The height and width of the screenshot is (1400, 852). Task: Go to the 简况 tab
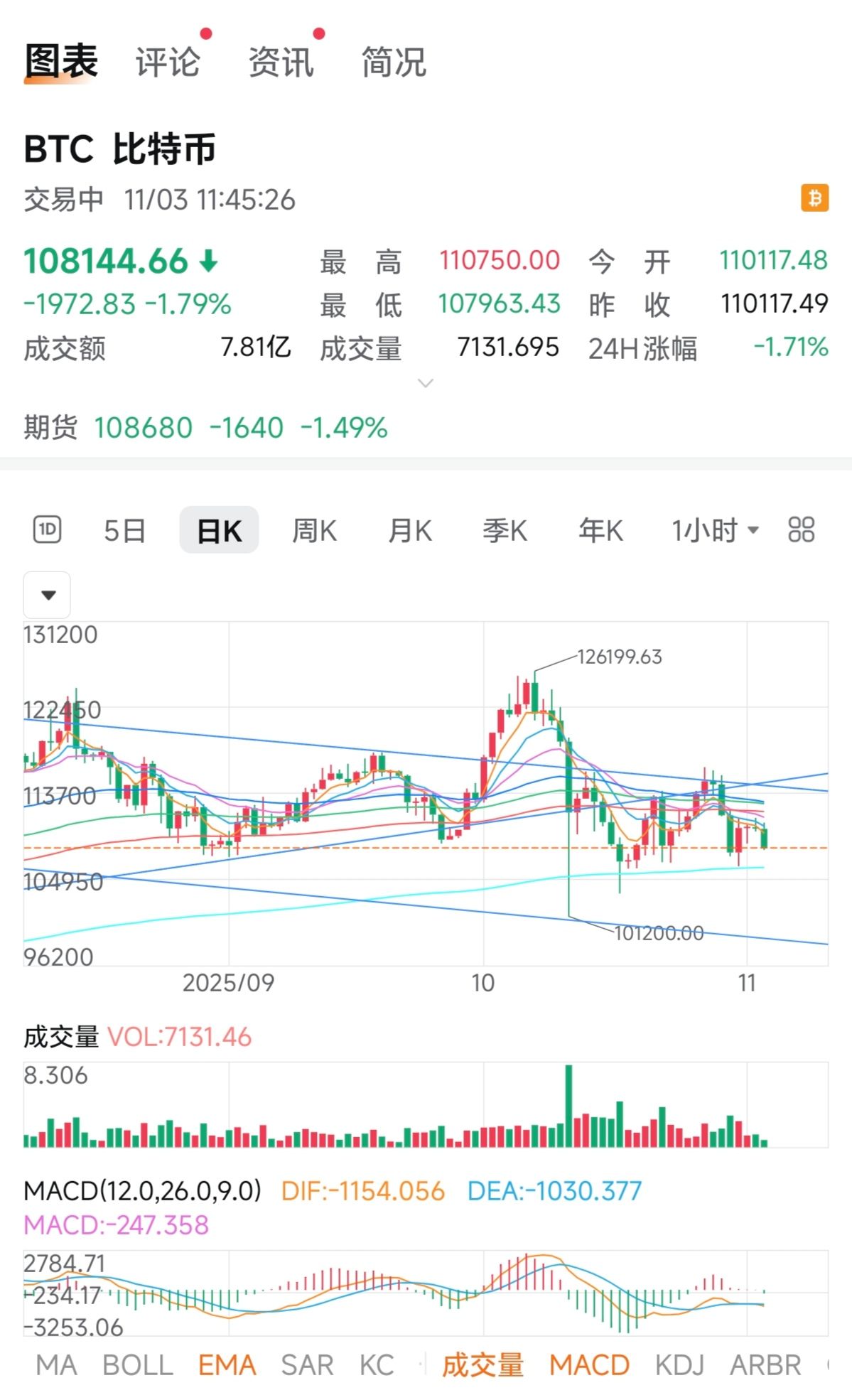394,63
